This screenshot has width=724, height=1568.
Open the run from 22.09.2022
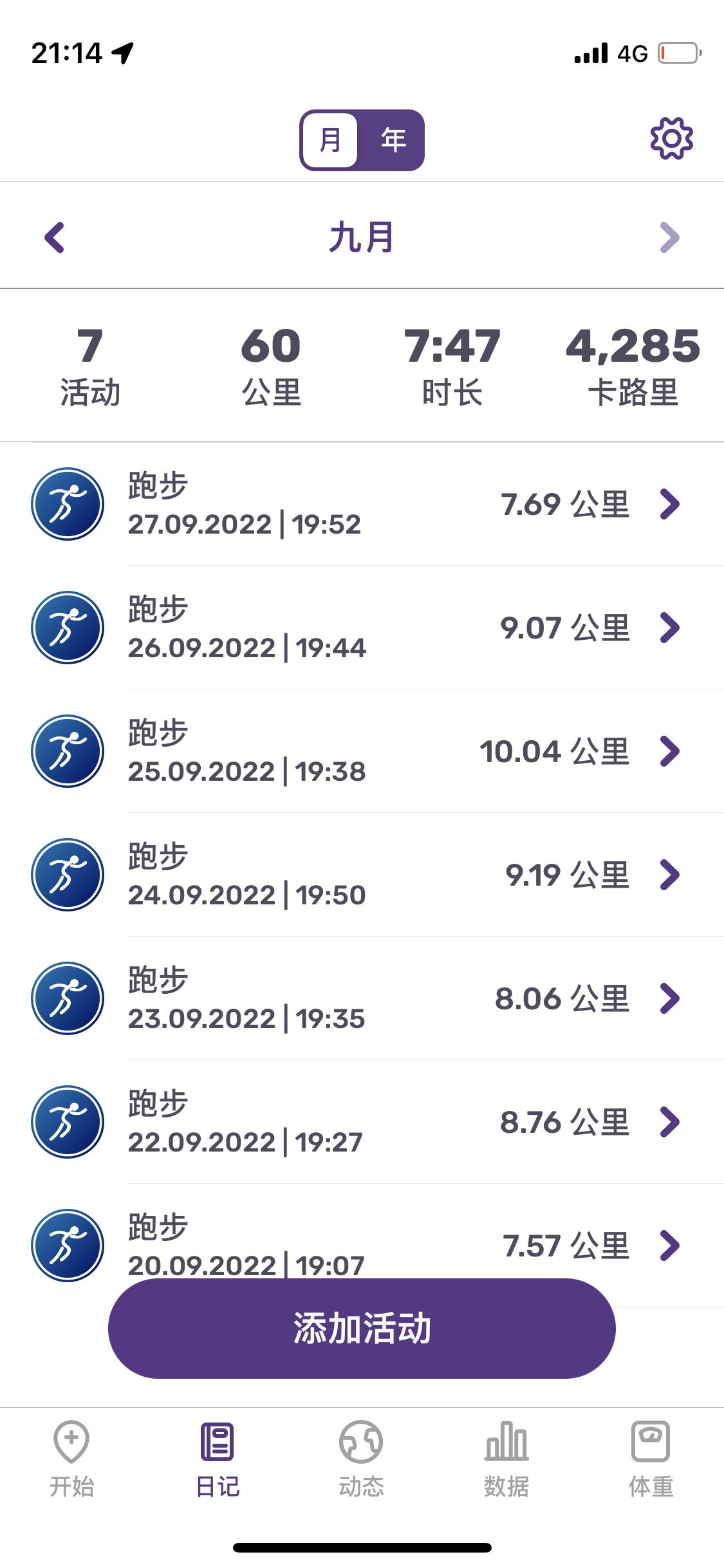362,1122
